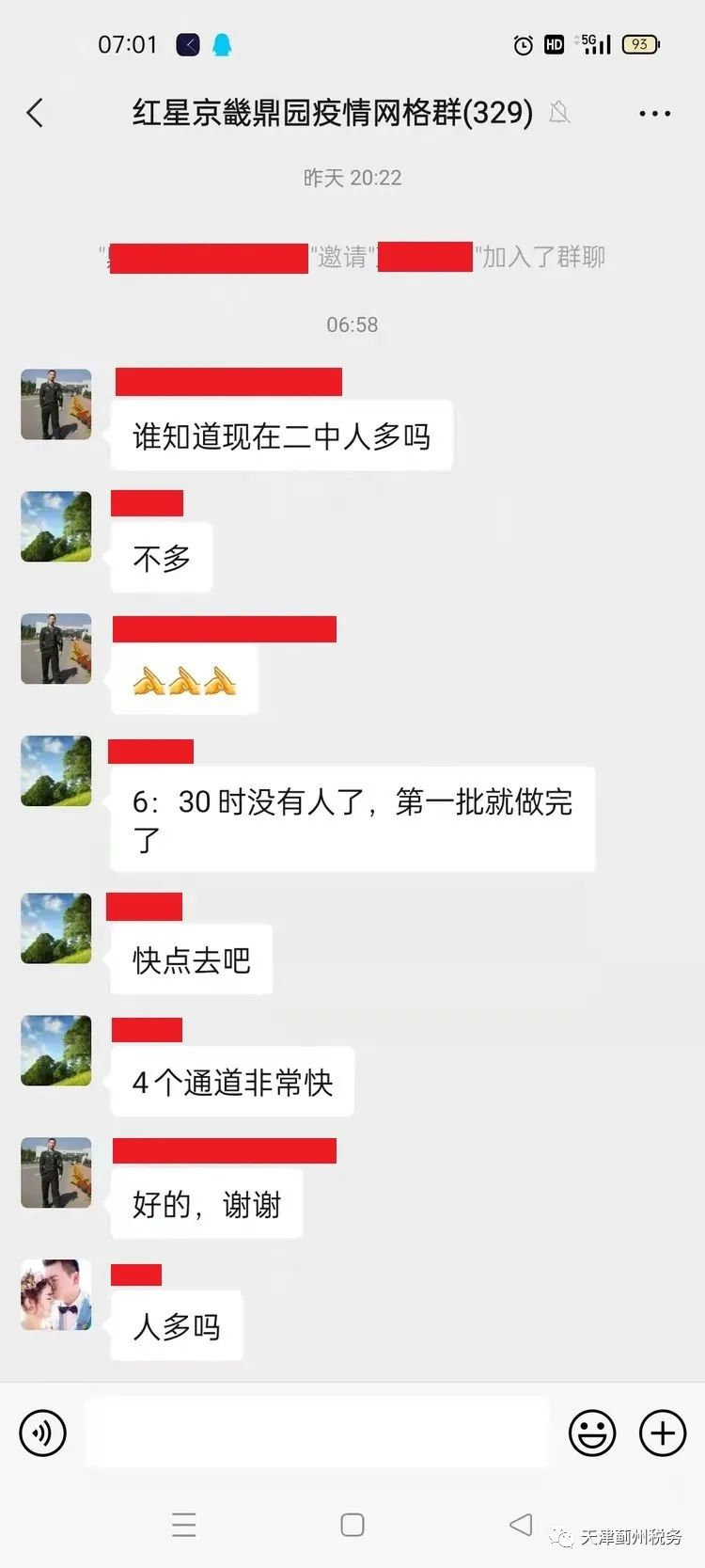The image size is (705, 1568).
Task: Go back from the group chat
Action: (35, 113)
